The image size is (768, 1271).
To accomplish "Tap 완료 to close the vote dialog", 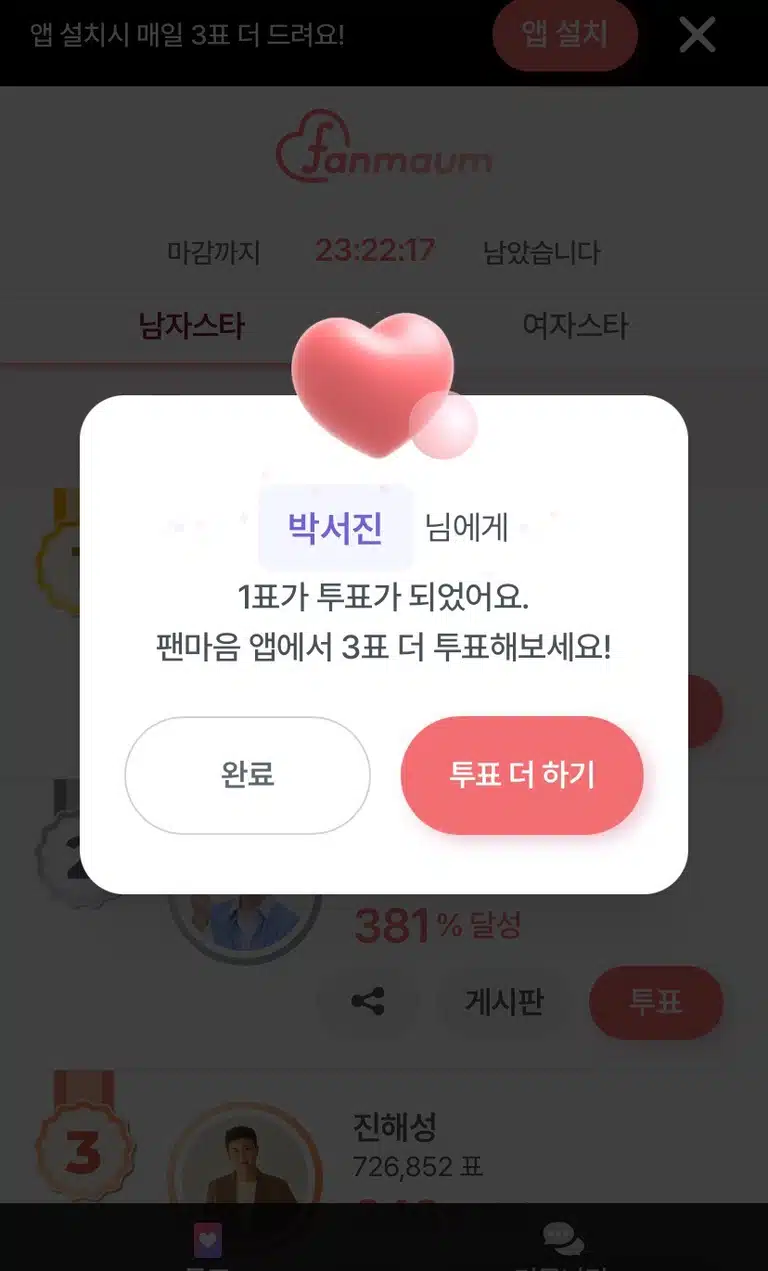I will click(247, 775).
